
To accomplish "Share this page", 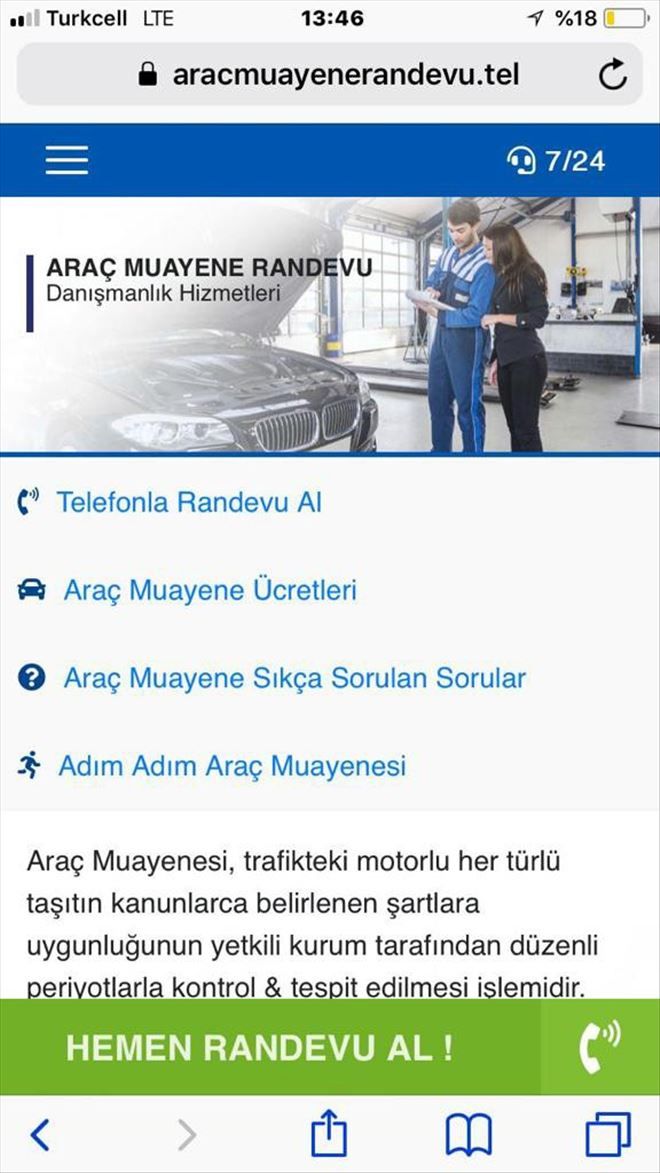I will coord(329,1134).
